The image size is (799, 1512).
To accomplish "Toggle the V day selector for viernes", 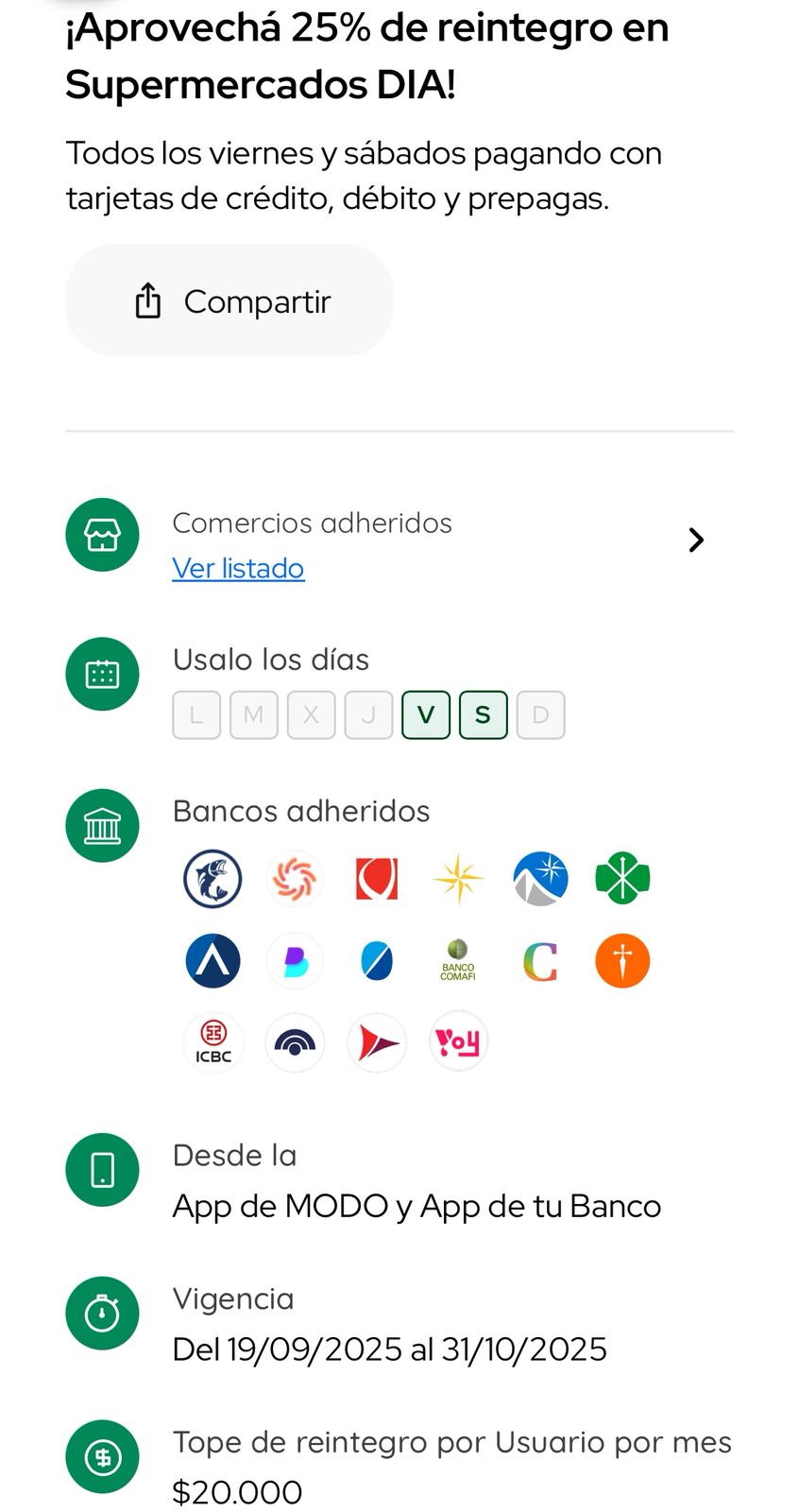I will (425, 715).
